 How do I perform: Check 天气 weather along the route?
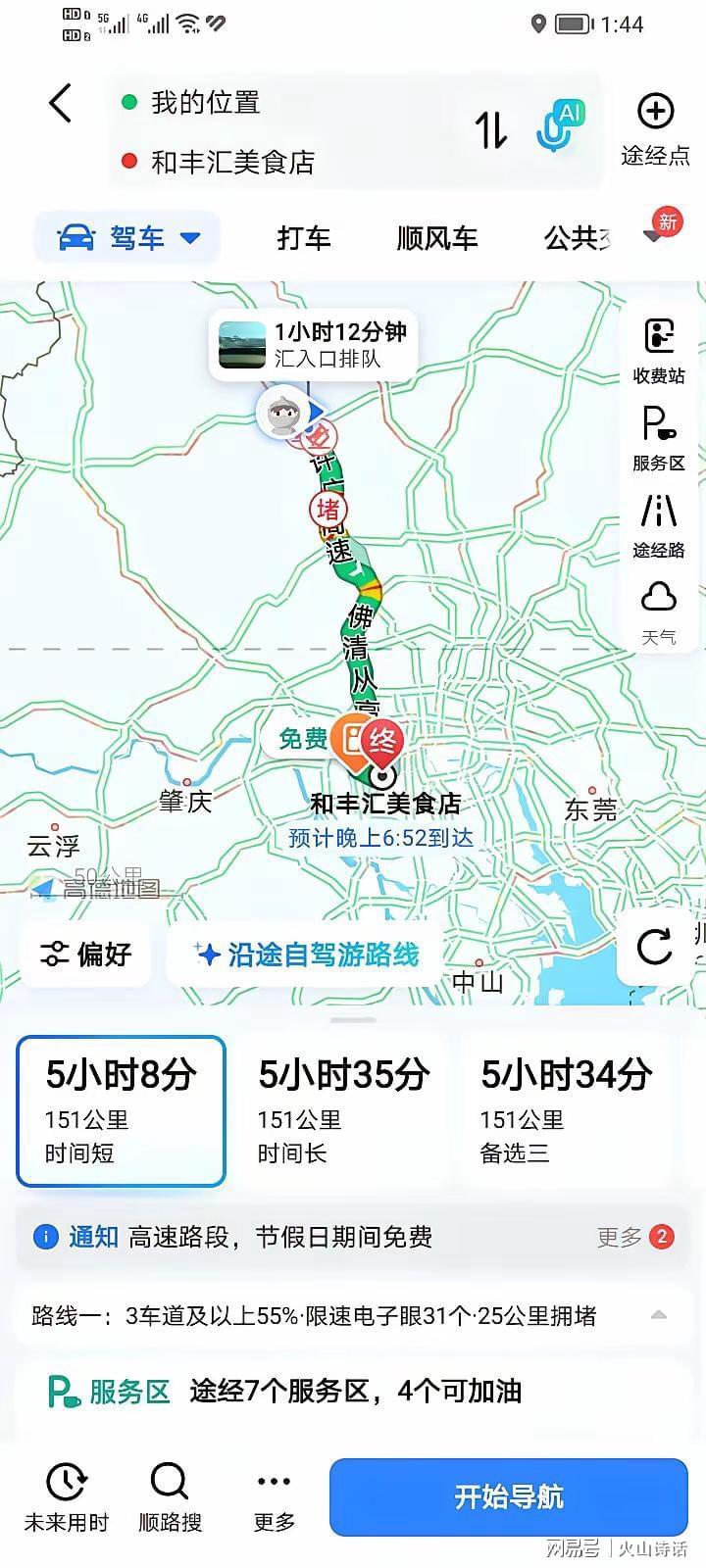tap(658, 612)
